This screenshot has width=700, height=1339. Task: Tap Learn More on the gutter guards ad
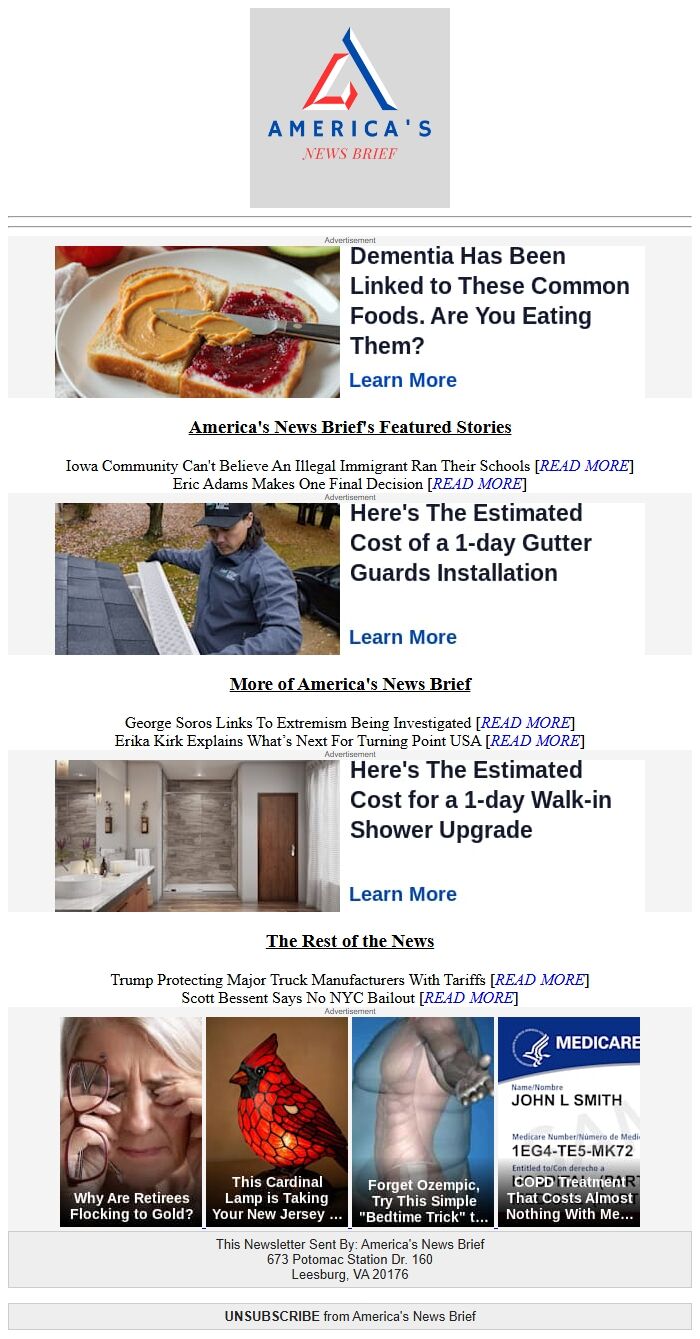point(402,637)
